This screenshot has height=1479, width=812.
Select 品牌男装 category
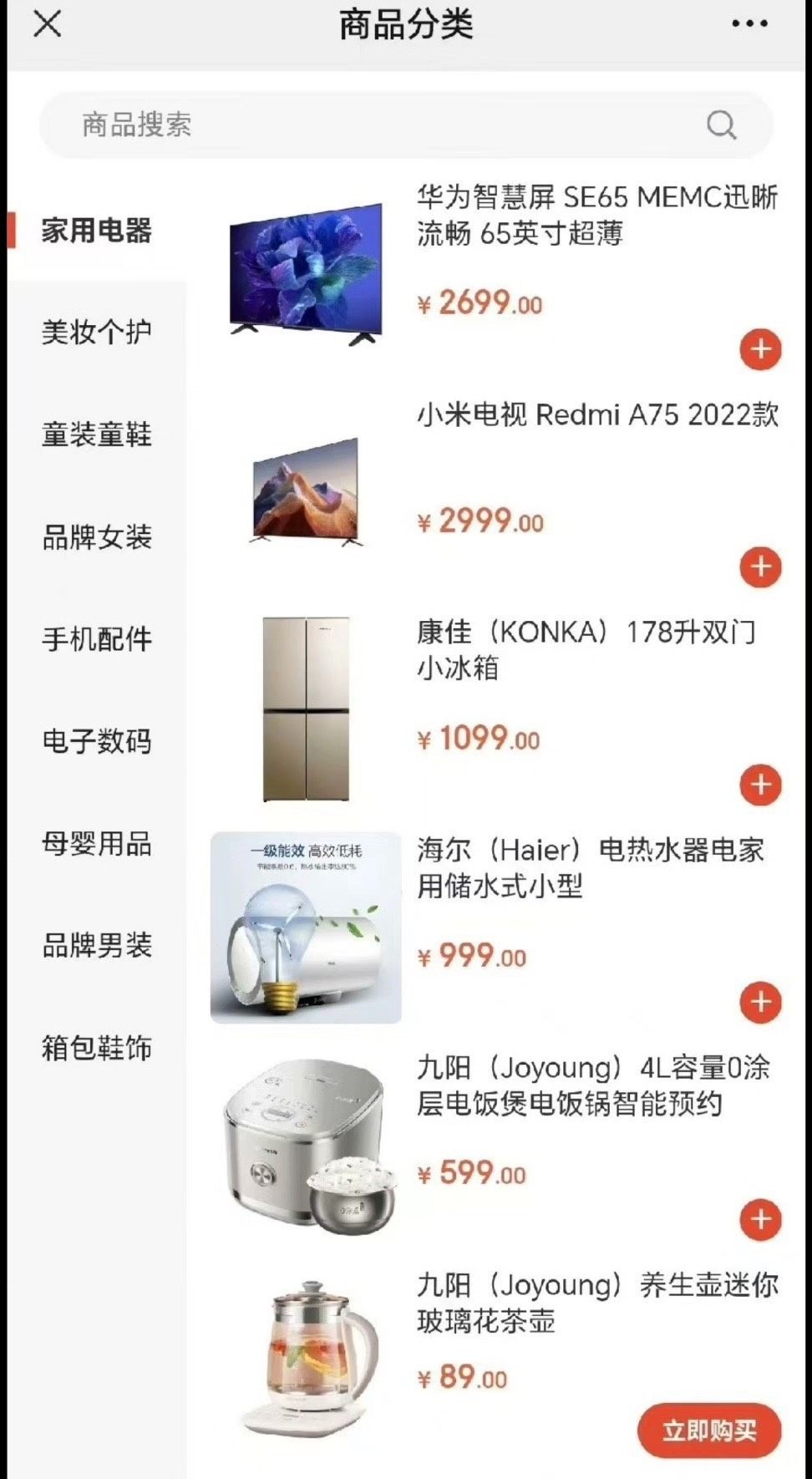97,946
